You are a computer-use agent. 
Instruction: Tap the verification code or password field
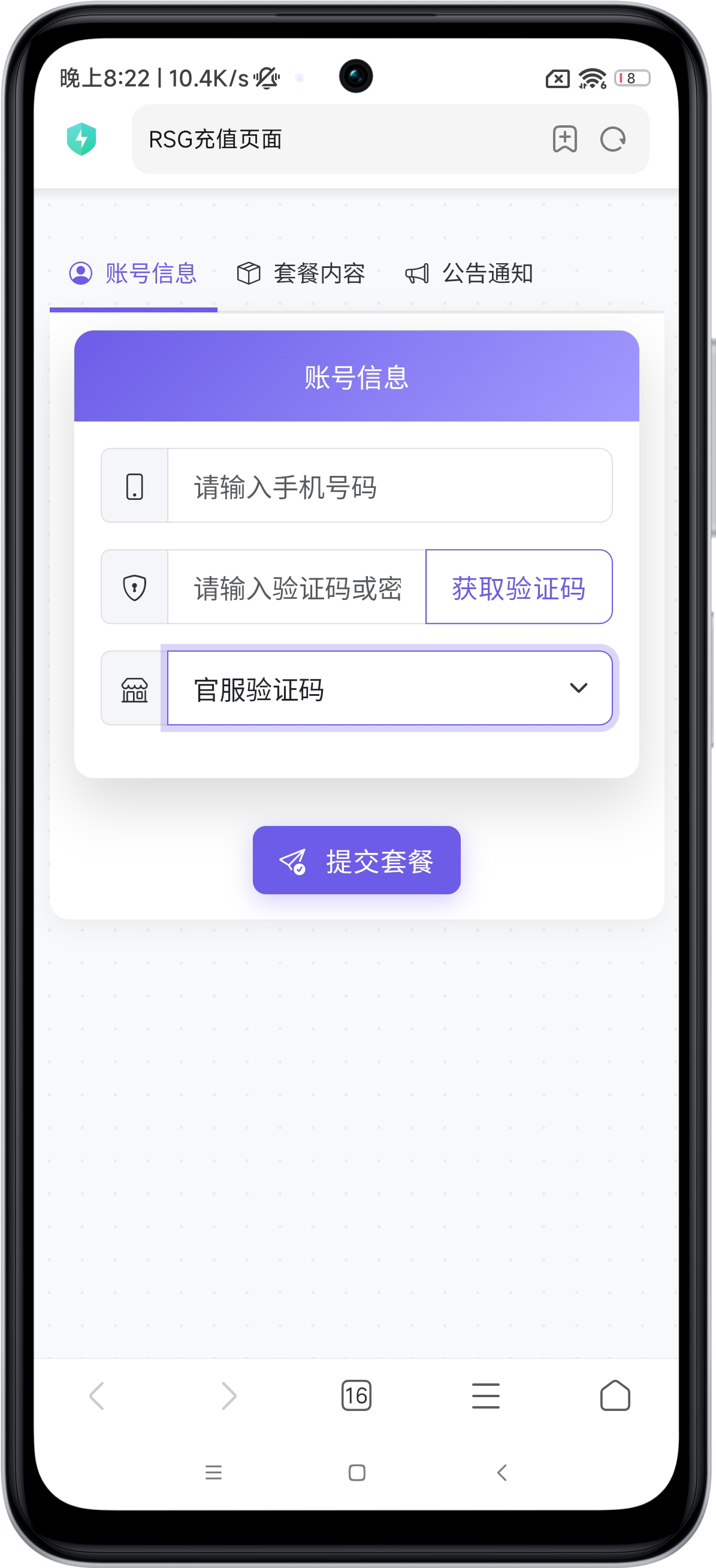[x=297, y=587]
